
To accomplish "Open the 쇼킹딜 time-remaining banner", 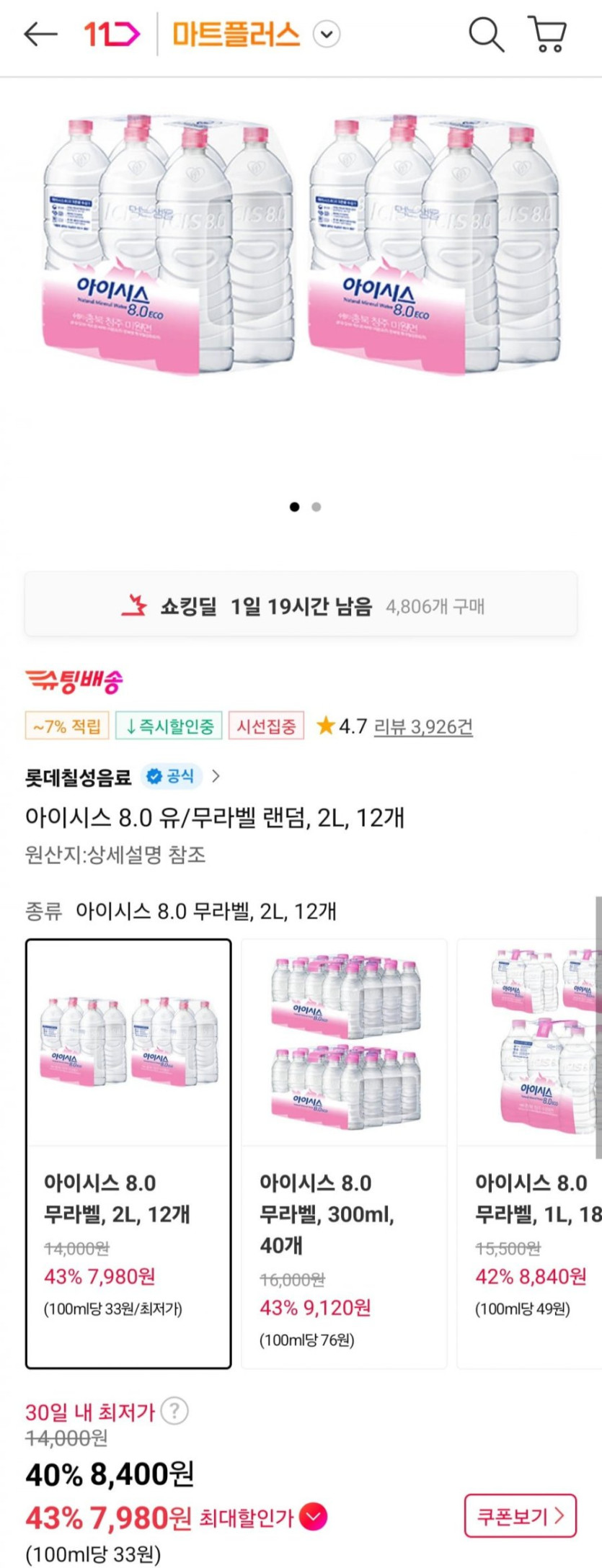I will [301, 605].
